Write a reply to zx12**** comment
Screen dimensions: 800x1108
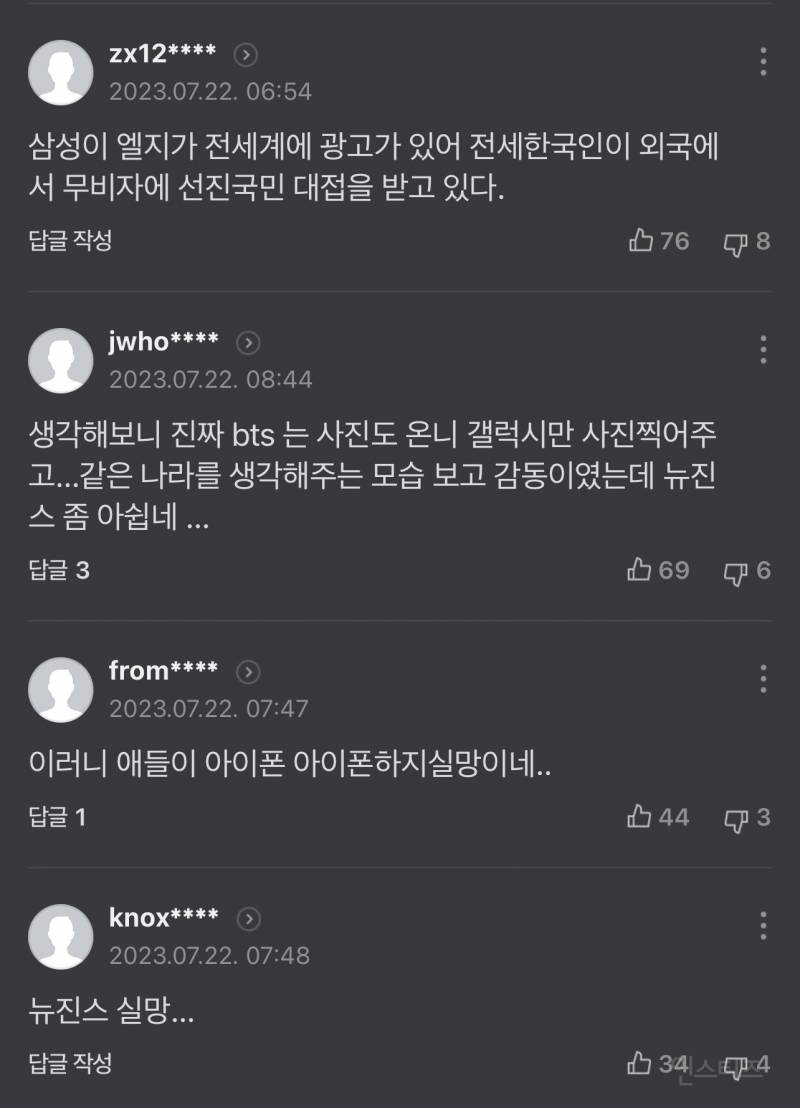69,241
